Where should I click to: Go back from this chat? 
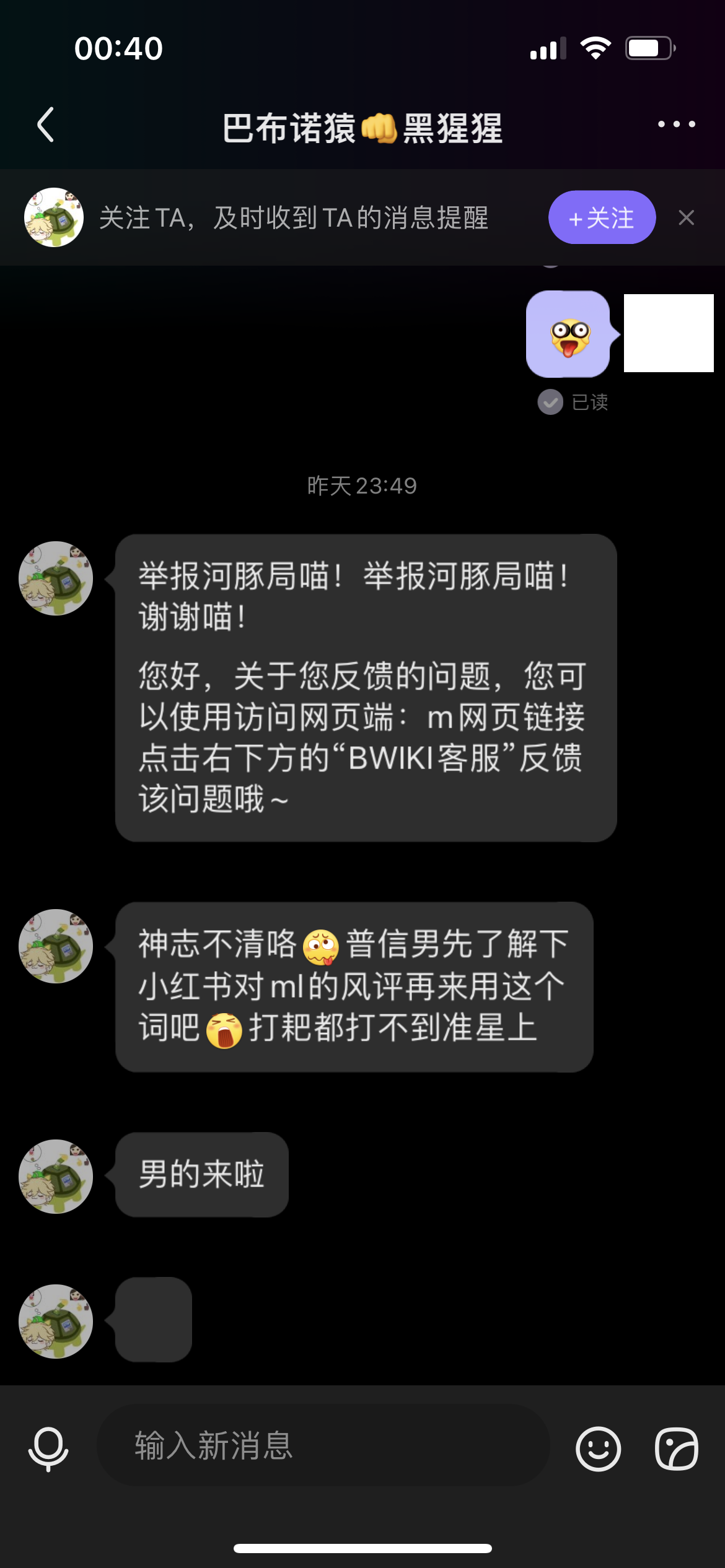point(46,125)
